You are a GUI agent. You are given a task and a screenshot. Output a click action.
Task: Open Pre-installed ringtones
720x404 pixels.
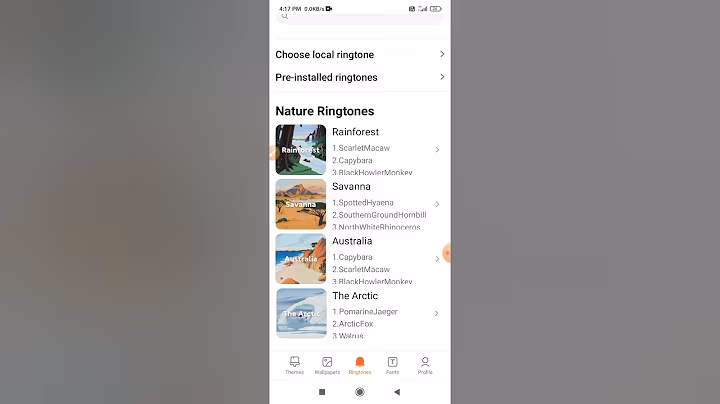tap(360, 77)
